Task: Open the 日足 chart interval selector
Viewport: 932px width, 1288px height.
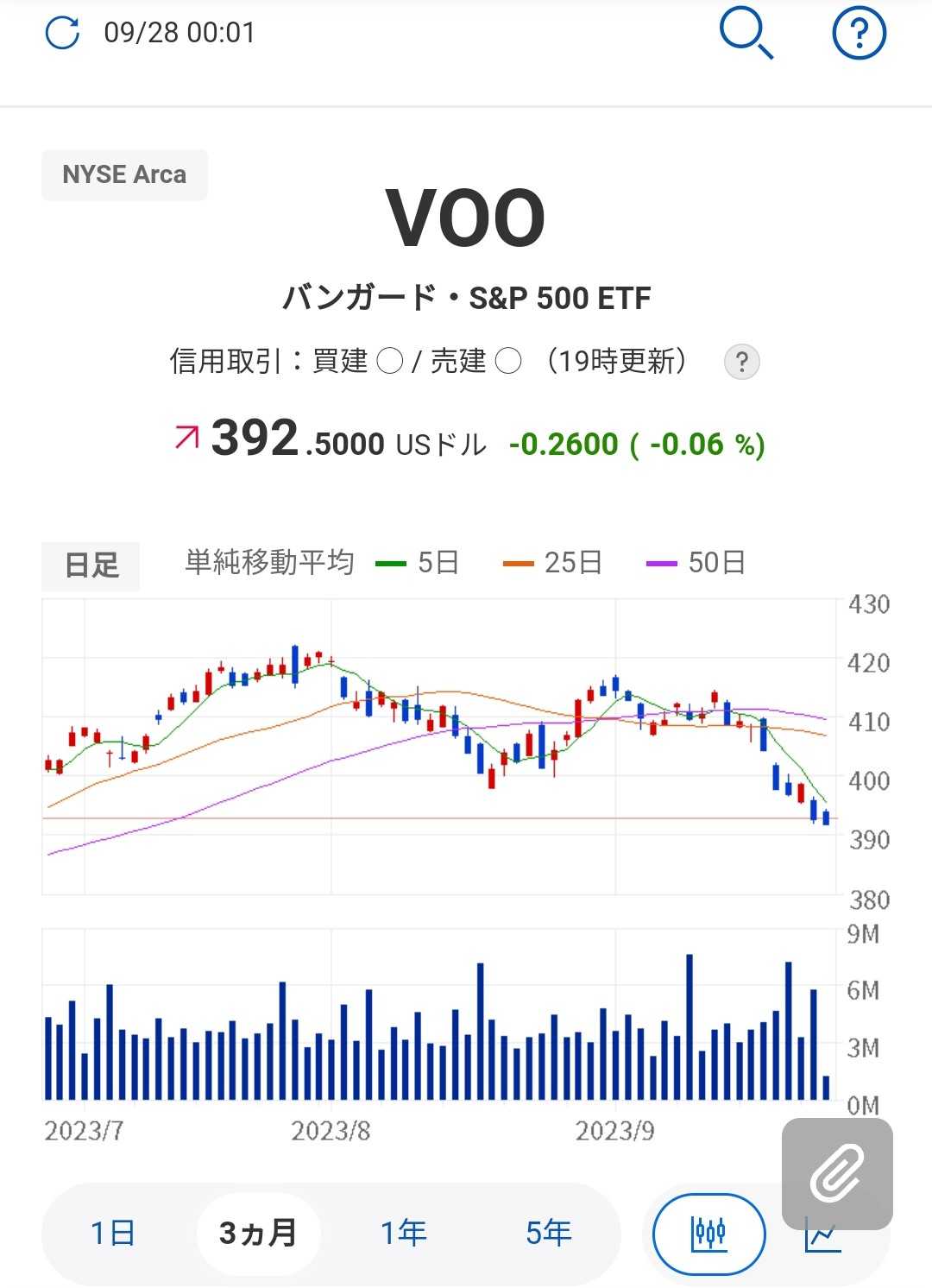Action: (91, 565)
